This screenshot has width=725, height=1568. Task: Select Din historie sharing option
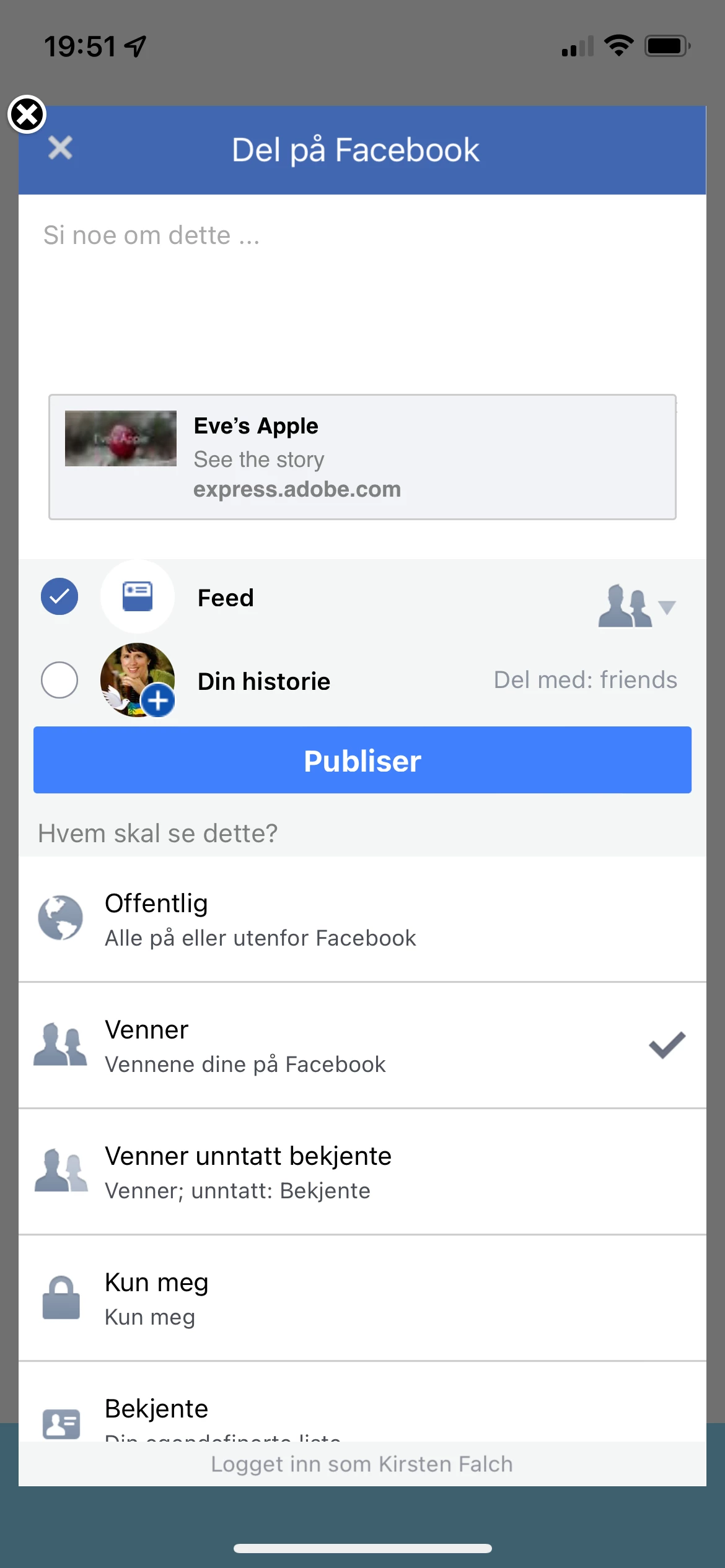coord(59,680)
